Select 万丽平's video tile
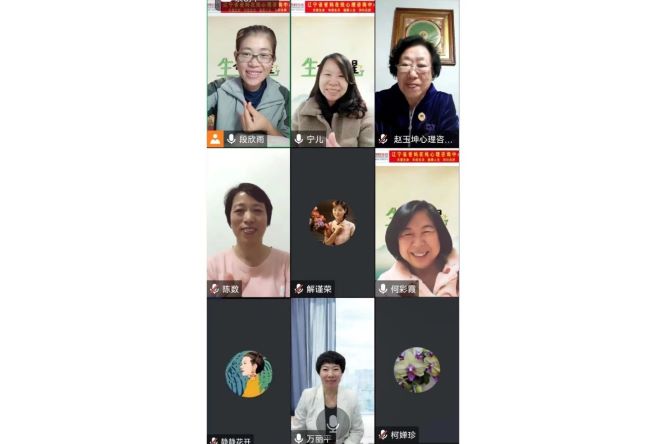 coord(332,370)
